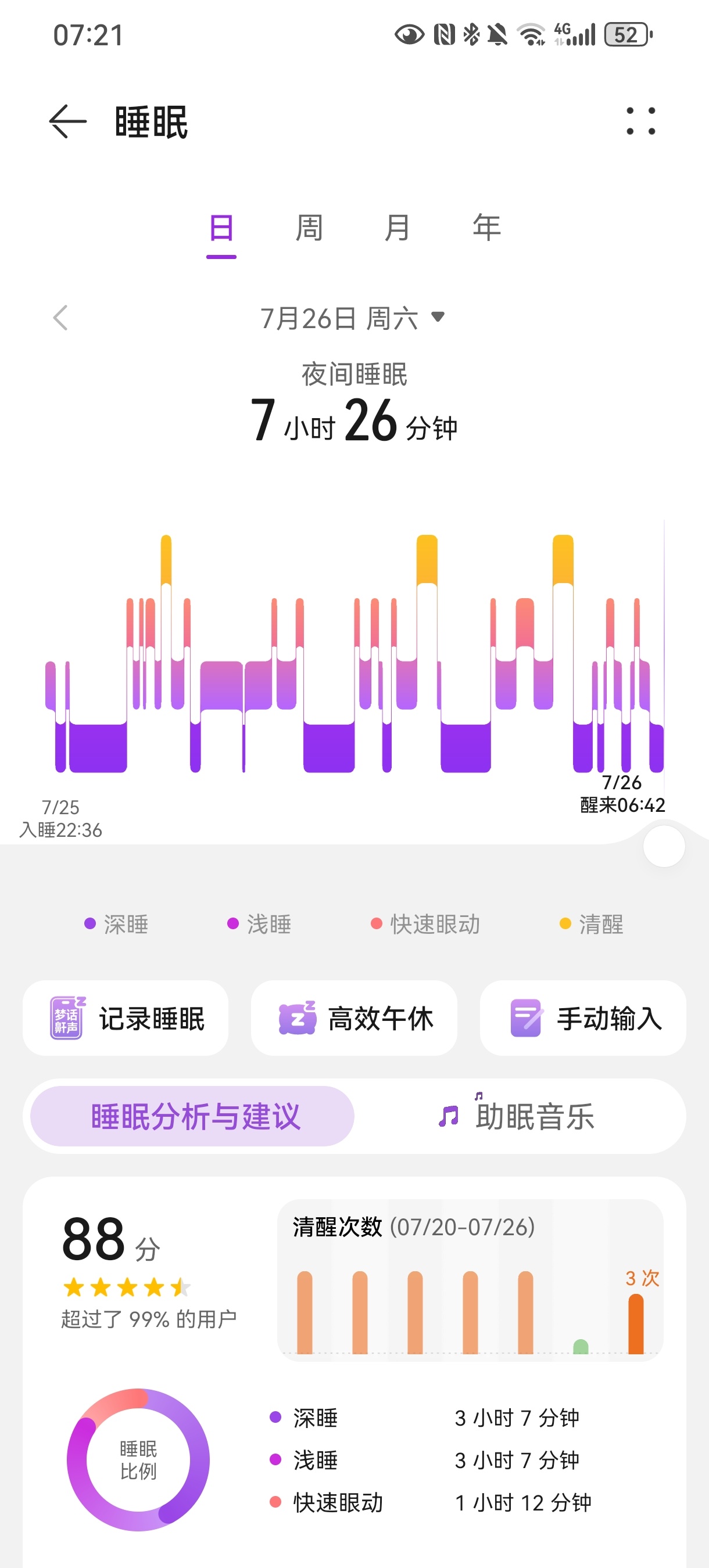The image size is (709, 1568).
Task: Open 高效午休
Action: (354, 1017)
